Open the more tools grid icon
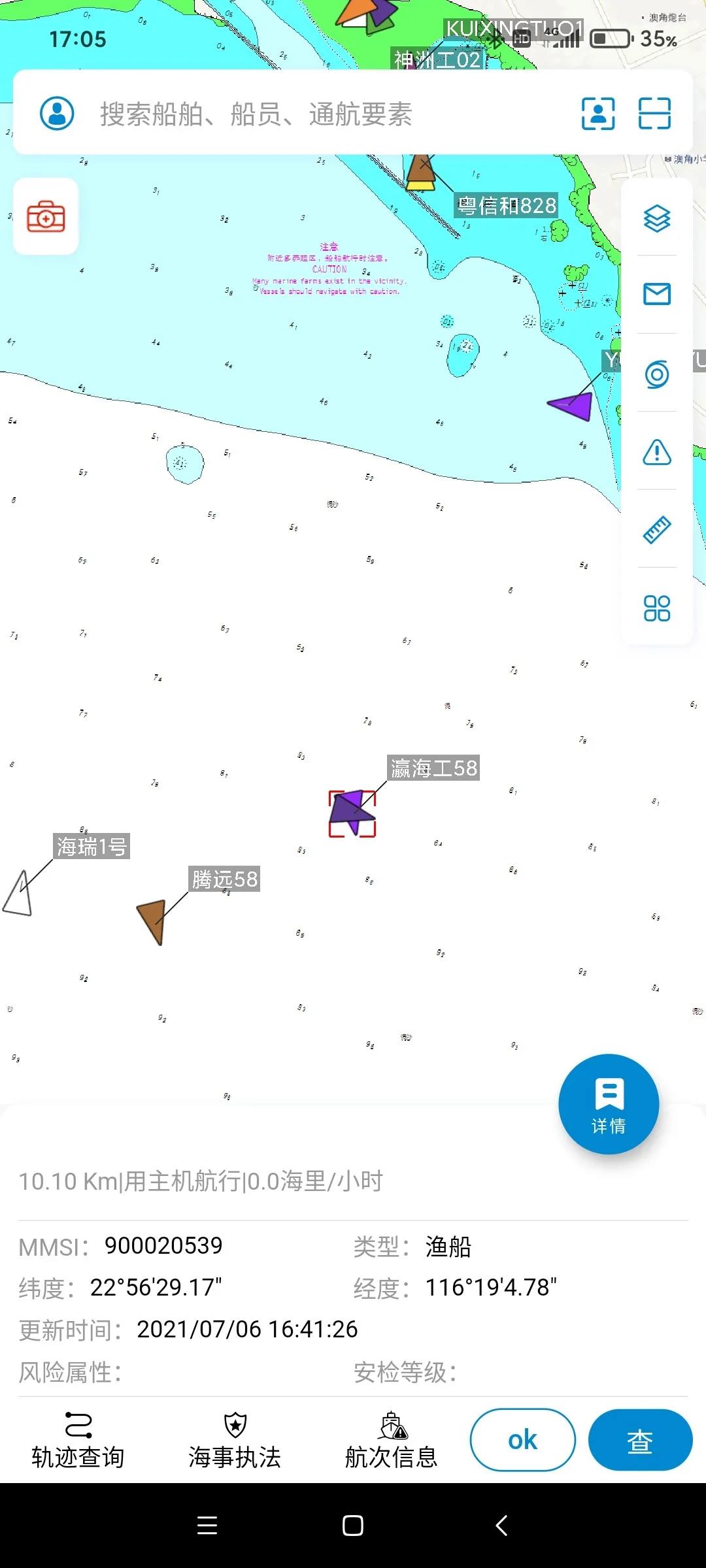The height and width of the screenshot is (1568, 706). tap(657, 608)
